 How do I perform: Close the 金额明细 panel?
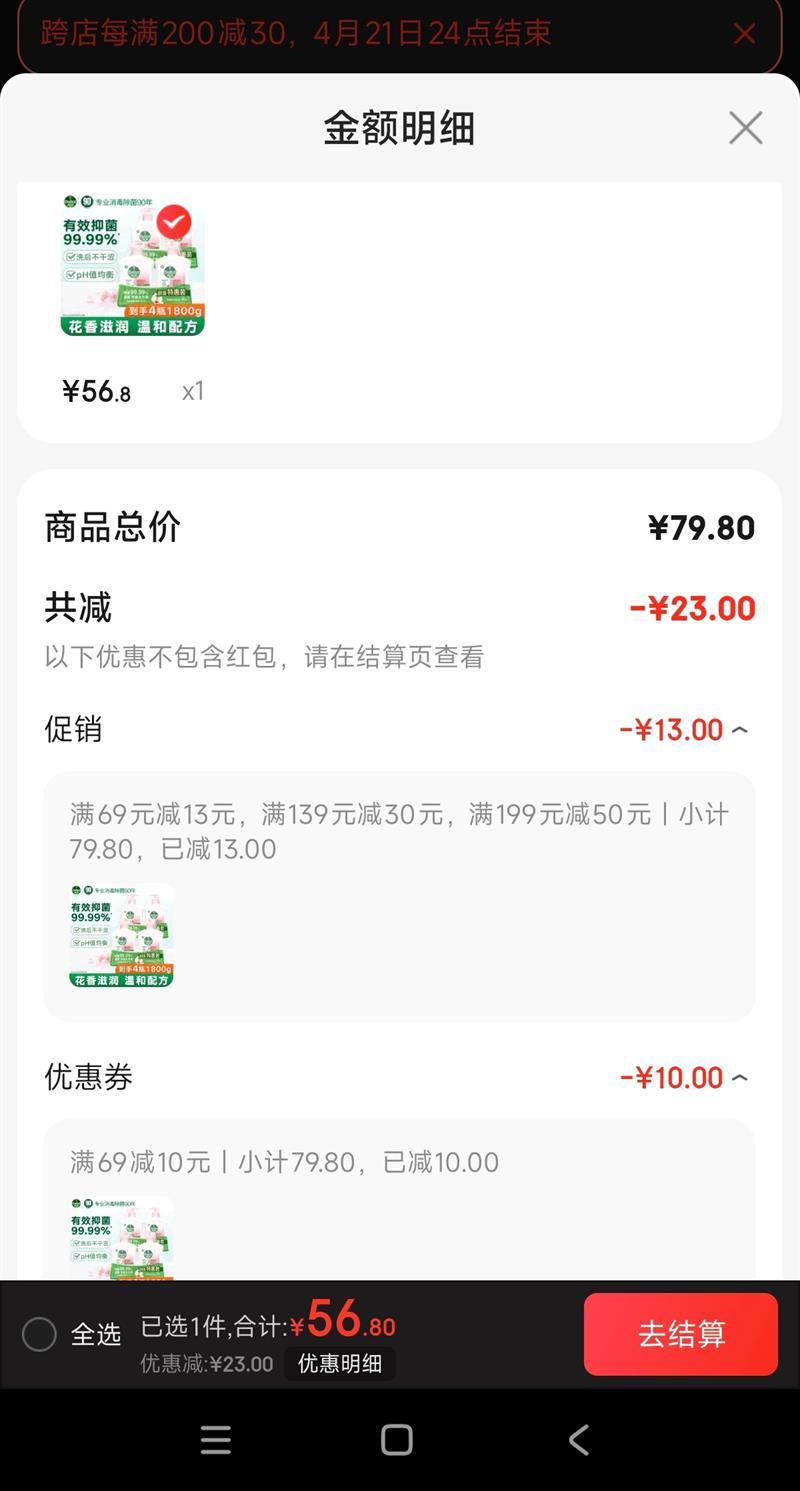pos(745,128)
